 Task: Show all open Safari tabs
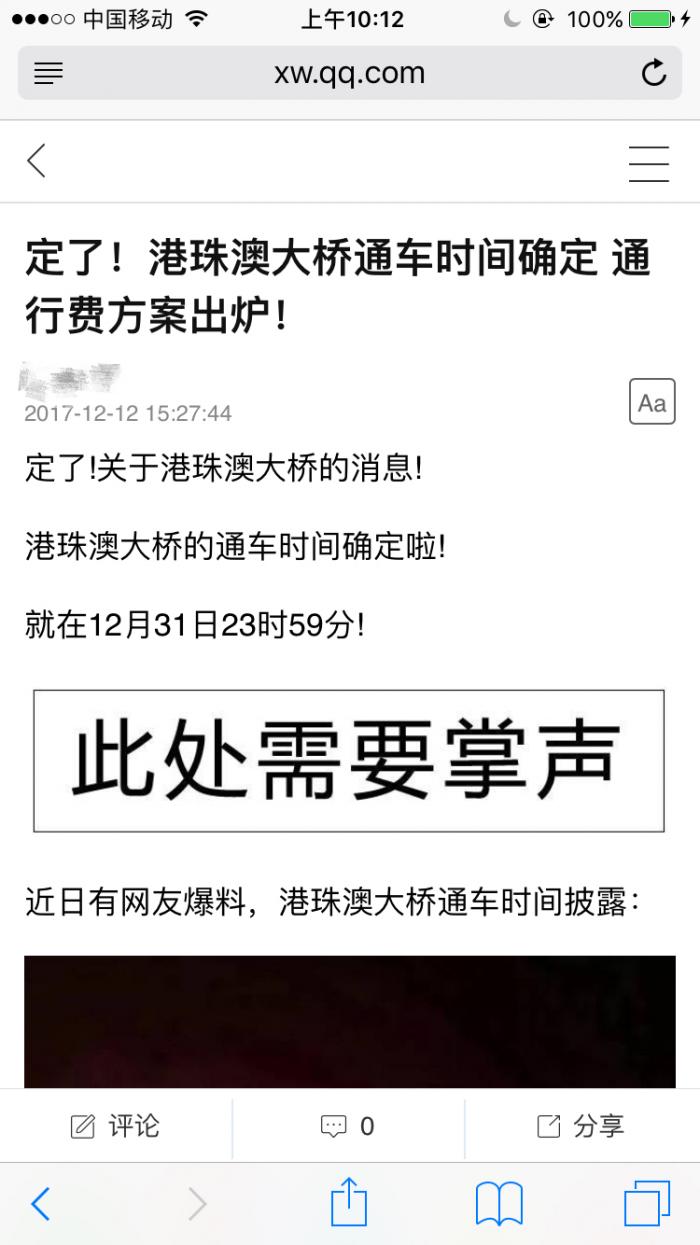coord(646,1203)
